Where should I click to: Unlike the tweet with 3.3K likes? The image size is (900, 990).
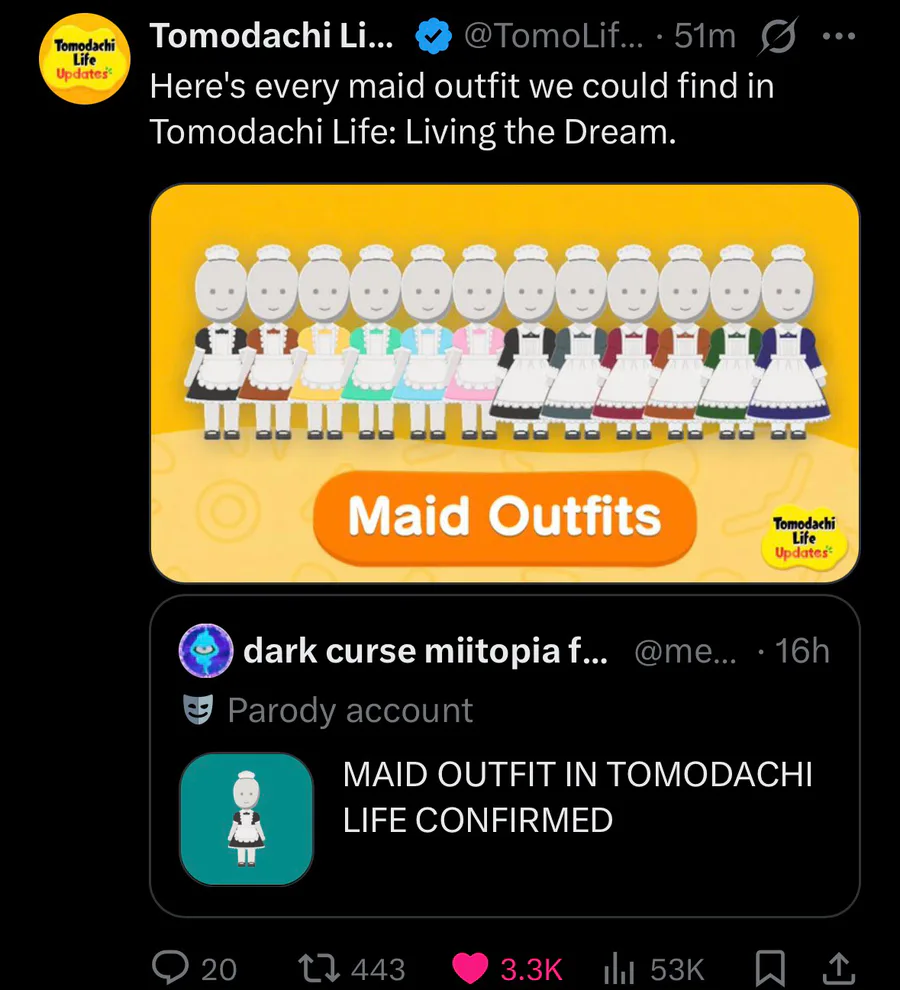pos(468,968)
